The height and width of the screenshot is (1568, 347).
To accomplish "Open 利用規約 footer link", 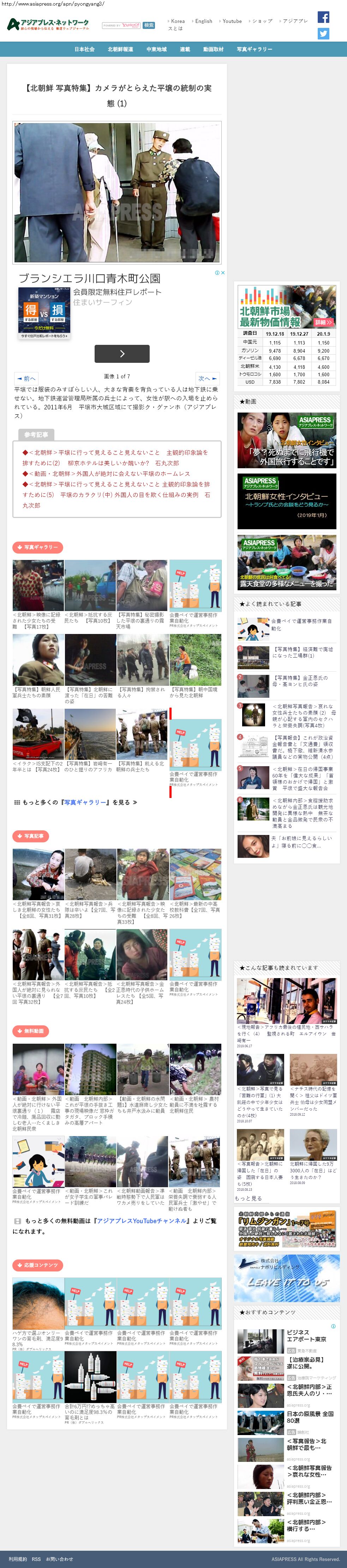I will (18, 1559).
